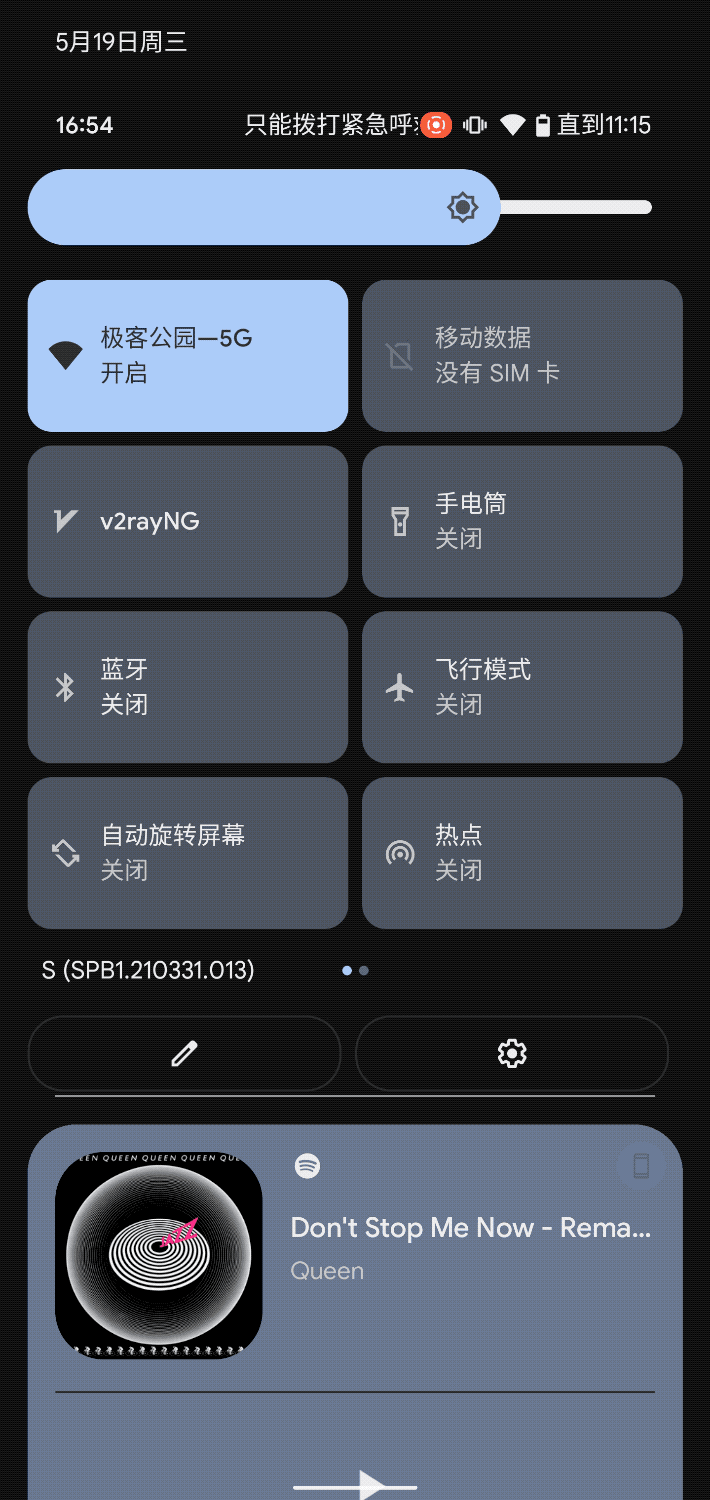The image size is (710, 1500).
Task: Tap the brightness slider
Action: click(340, 208)
